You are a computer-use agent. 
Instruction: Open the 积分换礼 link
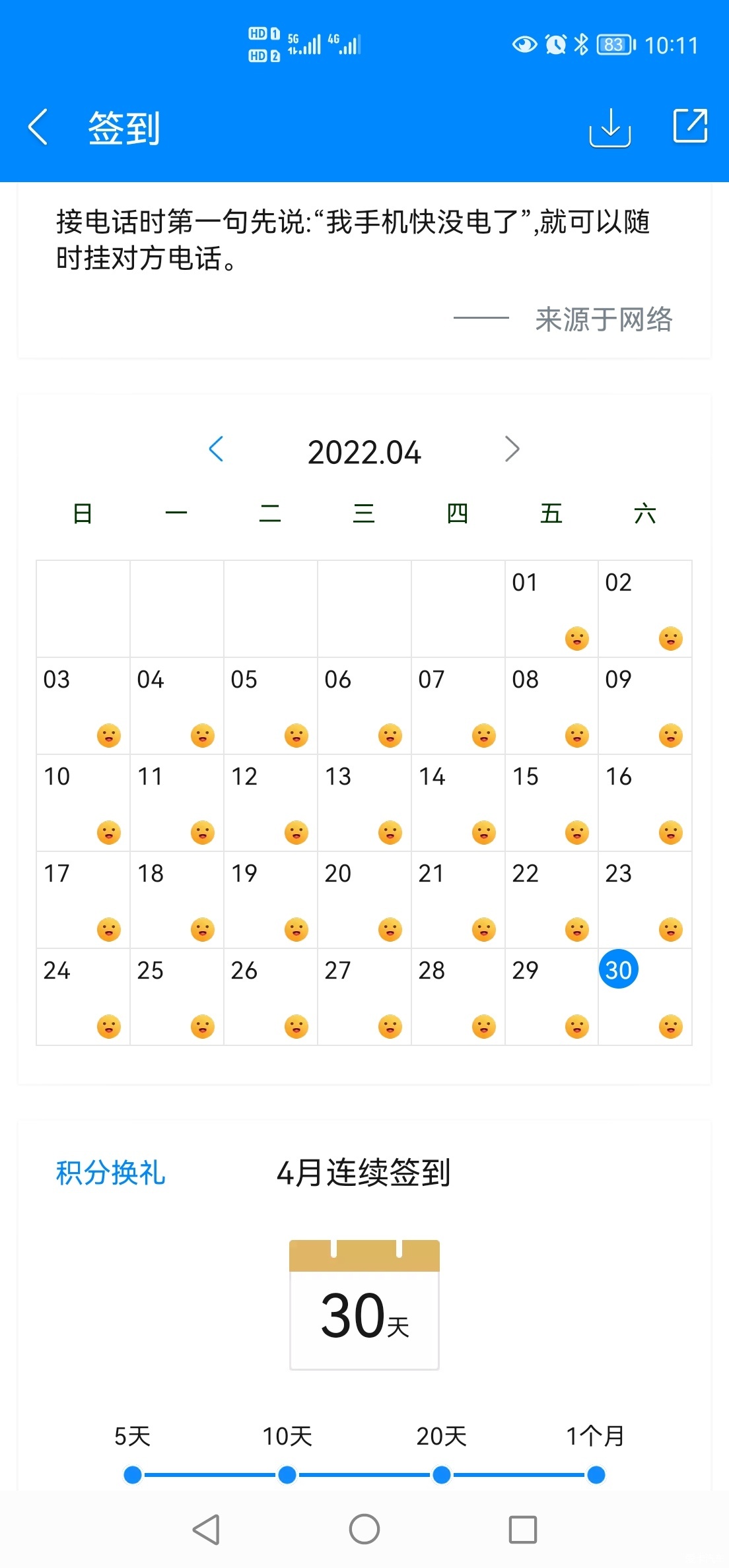110,1173
